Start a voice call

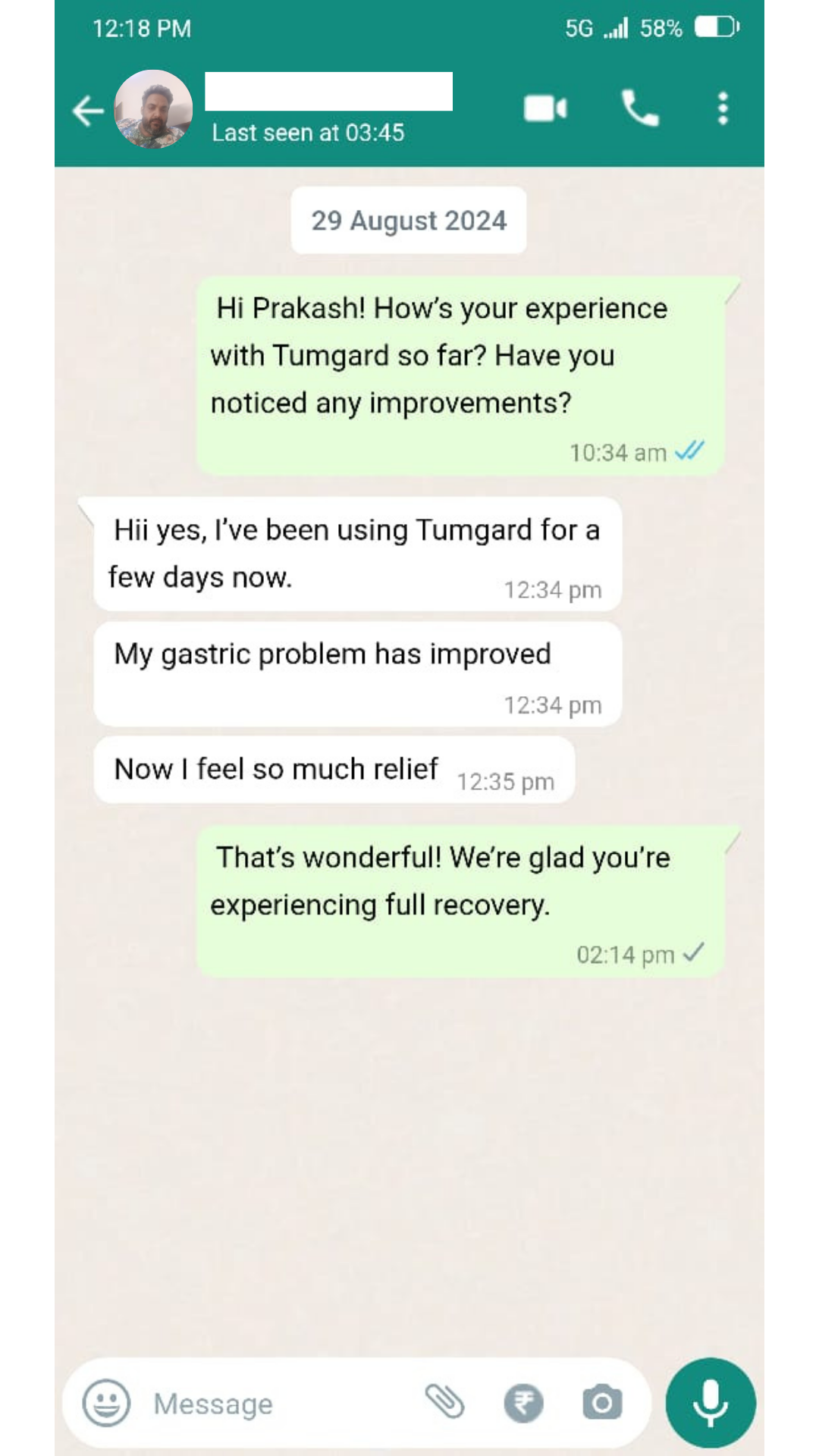[x=640, y=108]
